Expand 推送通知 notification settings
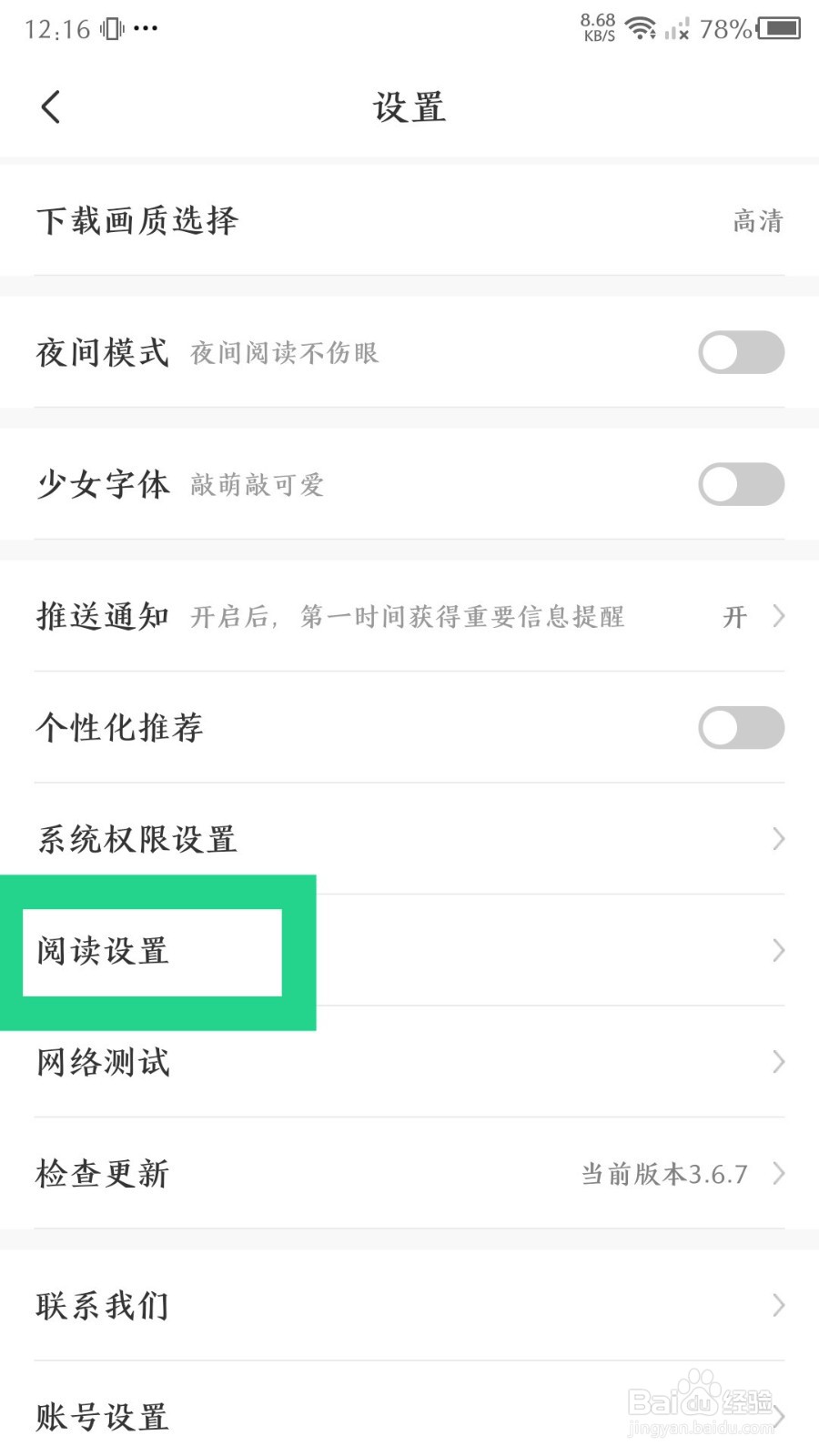 pos(779,616)
